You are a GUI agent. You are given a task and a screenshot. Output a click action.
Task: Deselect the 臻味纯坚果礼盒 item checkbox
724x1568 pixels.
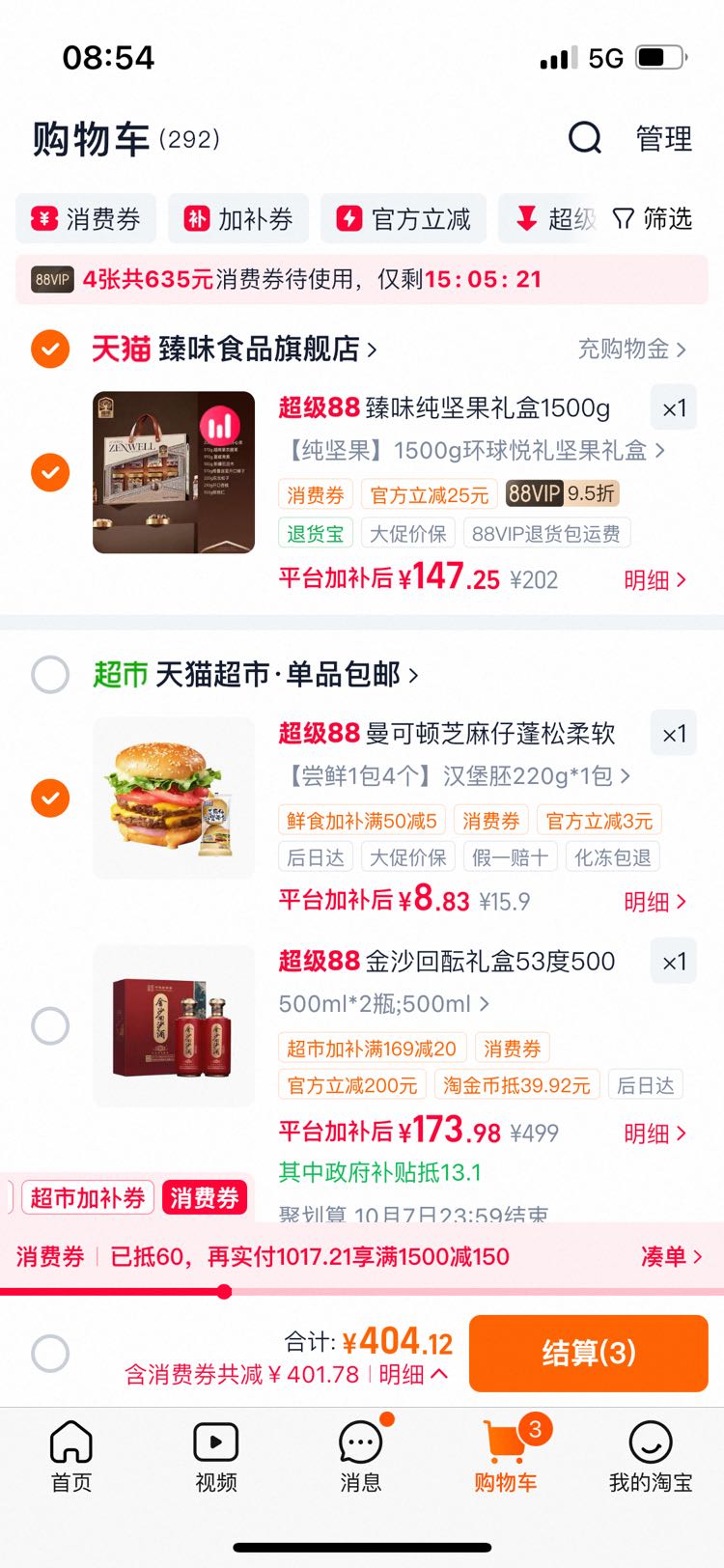point(50,472)
